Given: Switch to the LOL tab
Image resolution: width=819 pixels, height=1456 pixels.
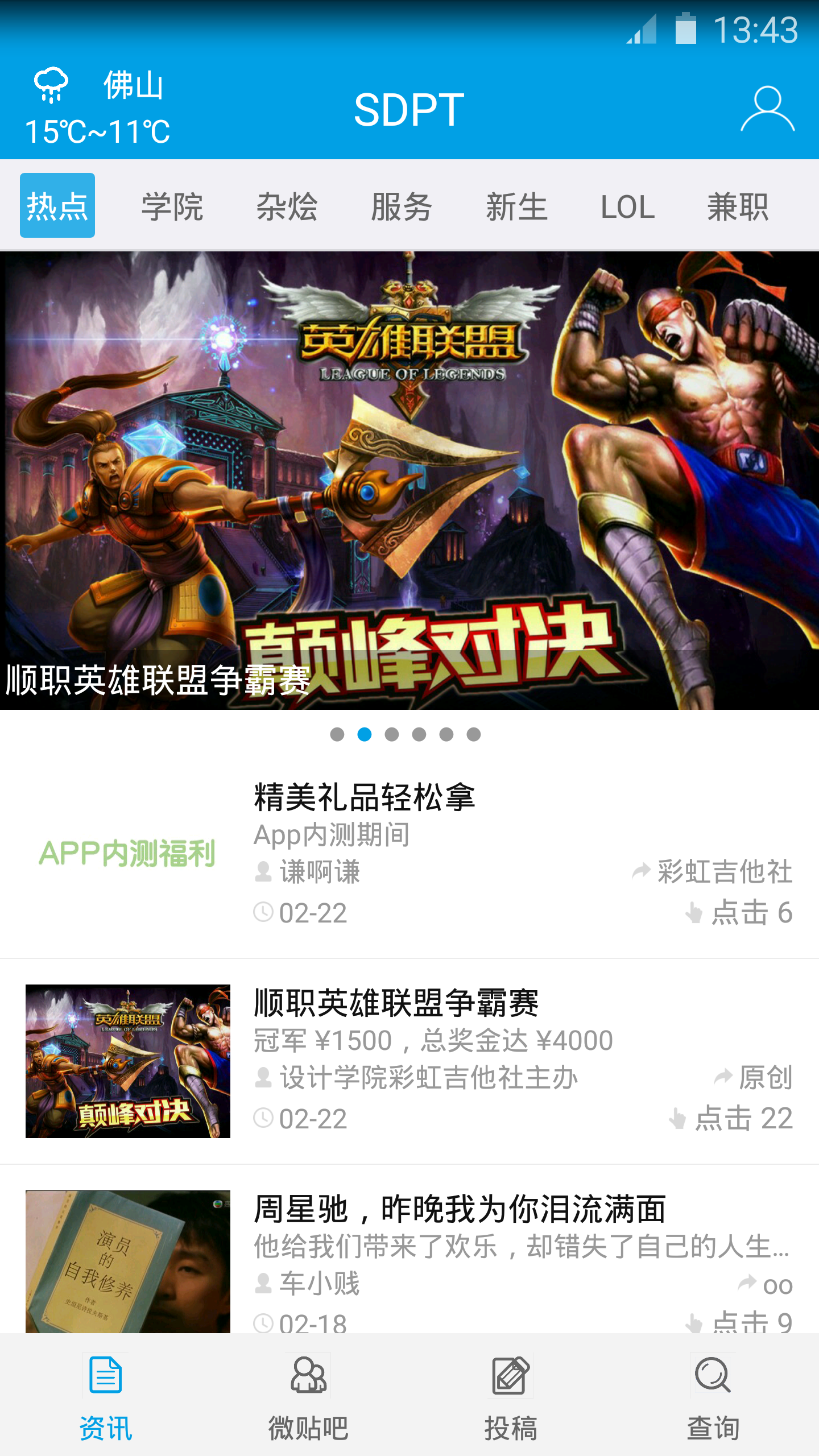Looking at the screenshot, I should click(627, 206).
